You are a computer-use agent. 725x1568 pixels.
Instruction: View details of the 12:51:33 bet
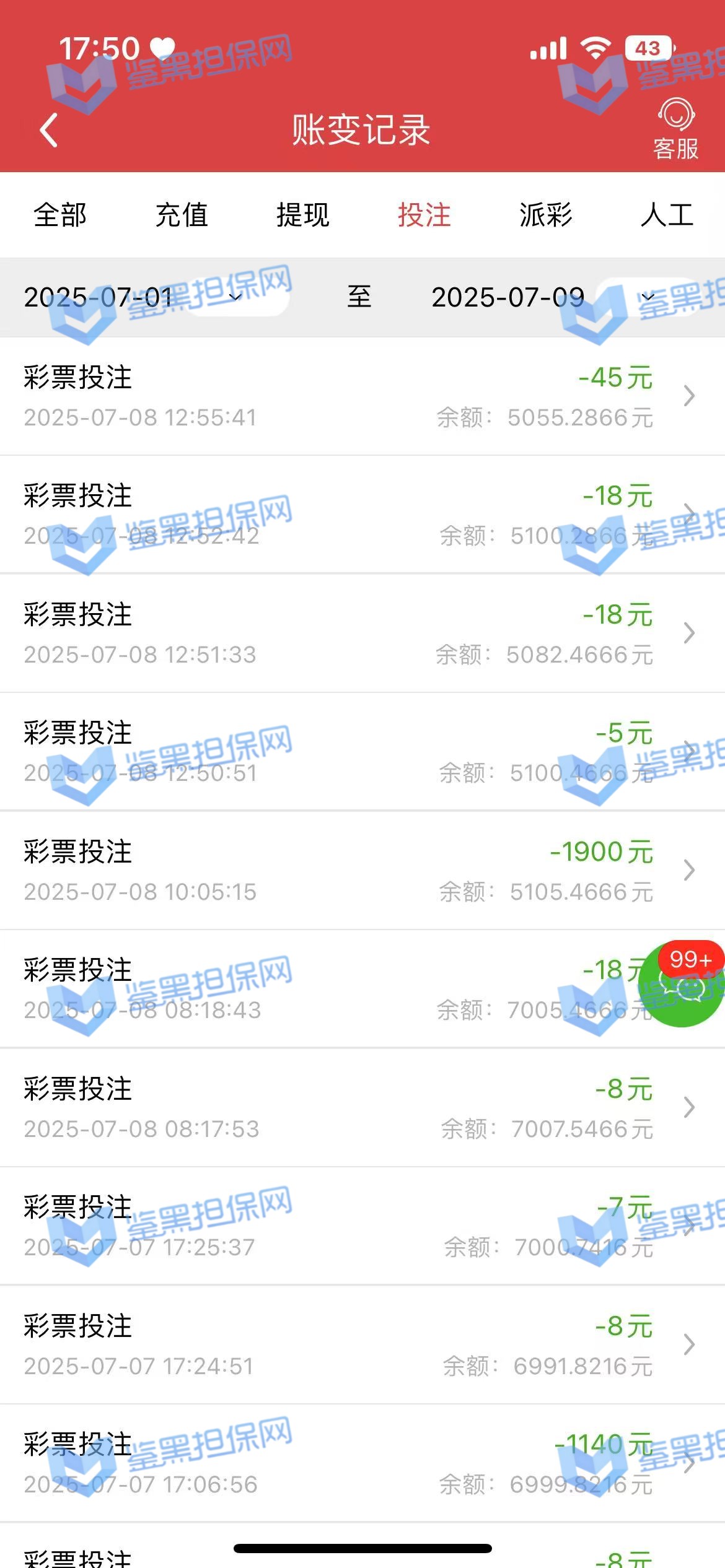(362, 634)
